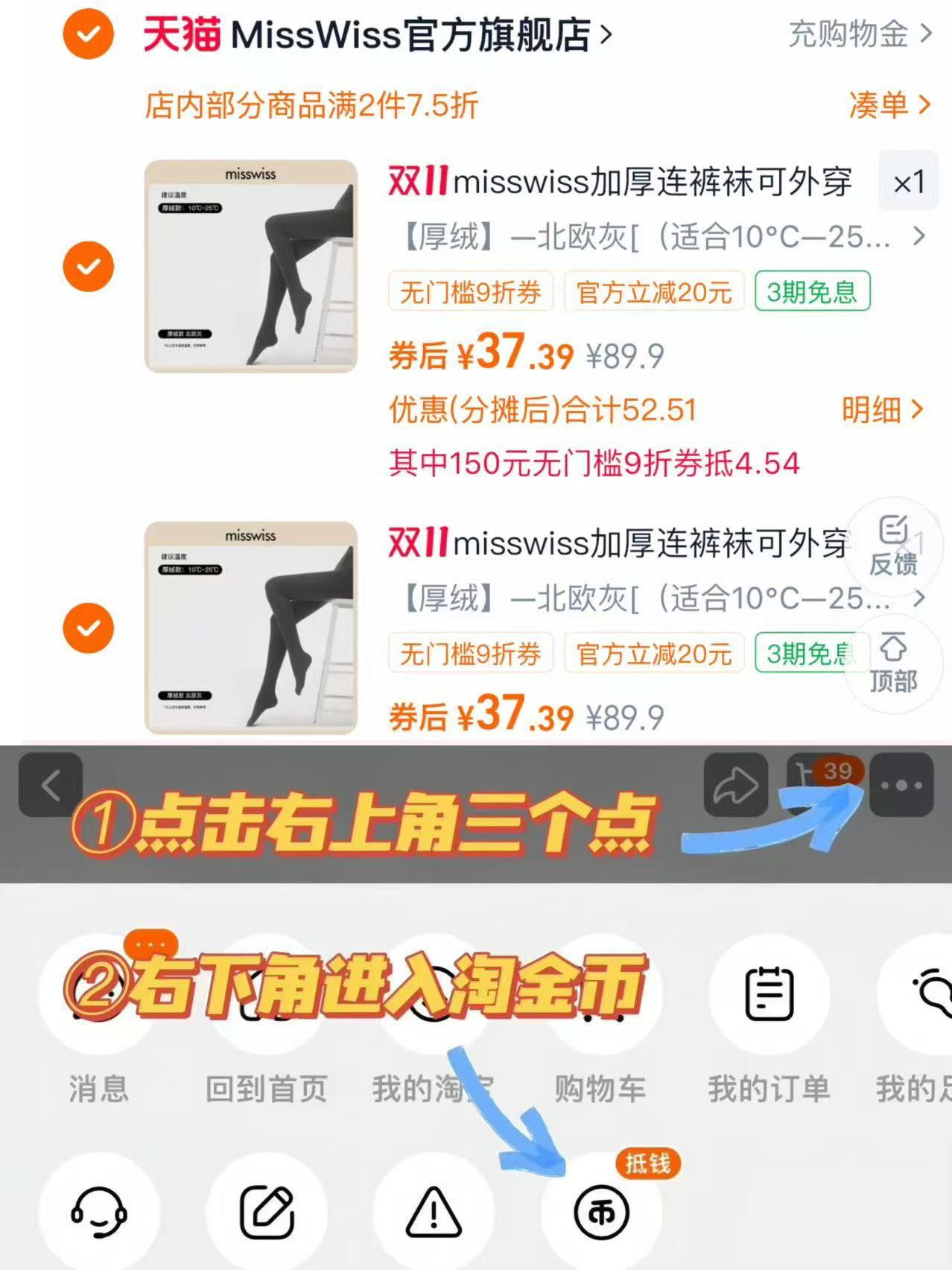Jump to top via the 顶部 icon

(892, 663)
